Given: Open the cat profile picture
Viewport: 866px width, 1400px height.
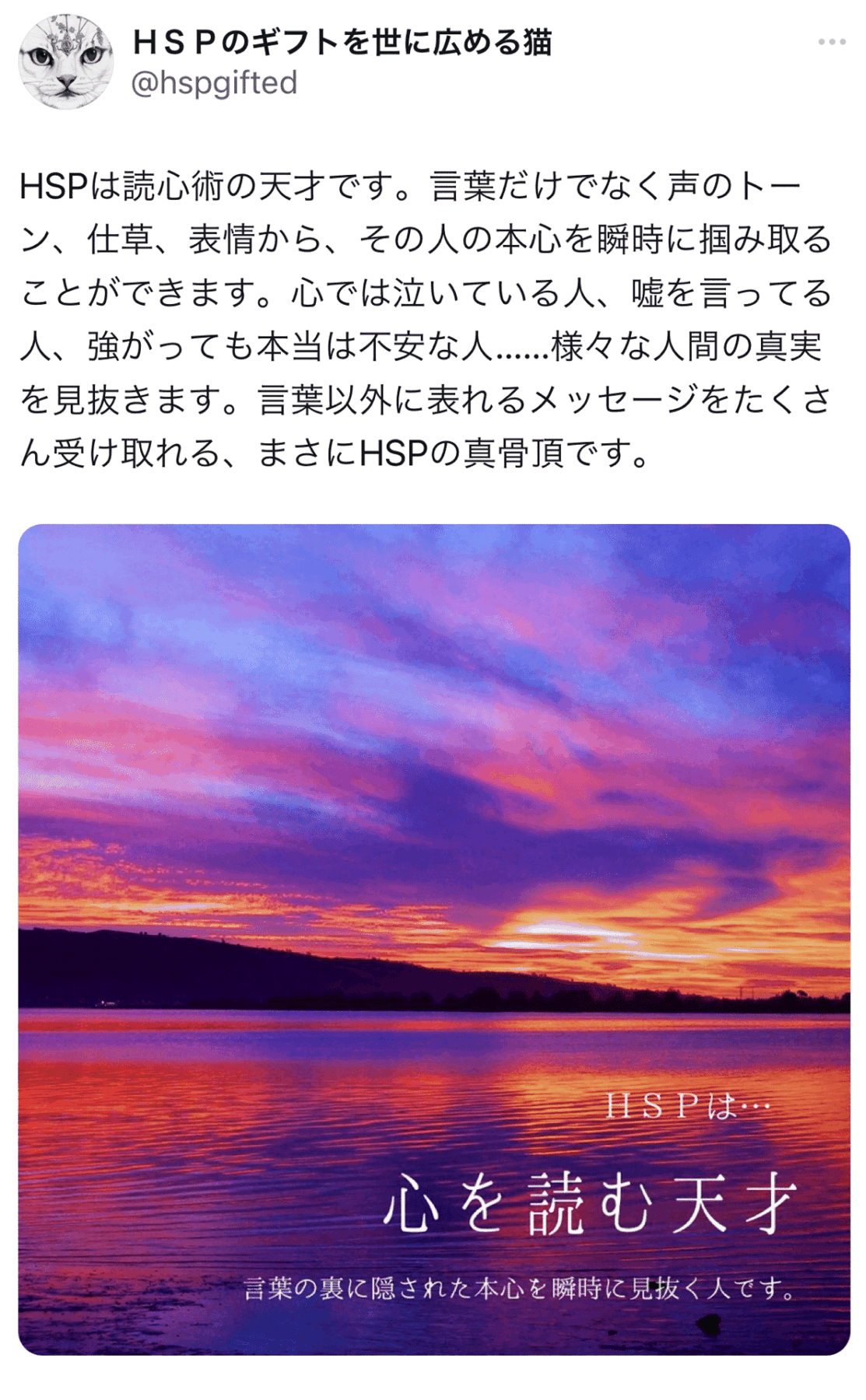Looking at the screenshot, I should pos(65,61).
